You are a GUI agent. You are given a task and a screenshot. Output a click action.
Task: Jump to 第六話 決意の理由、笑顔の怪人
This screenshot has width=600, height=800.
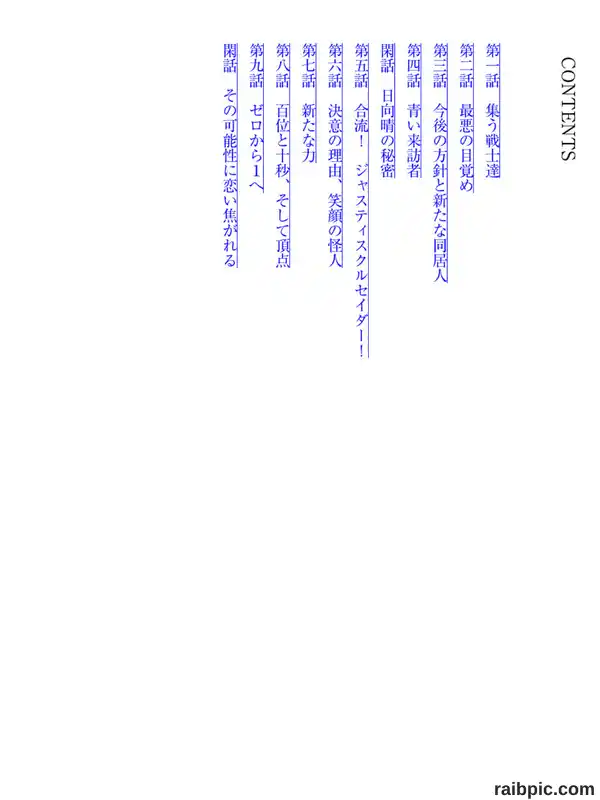point(335,156)
